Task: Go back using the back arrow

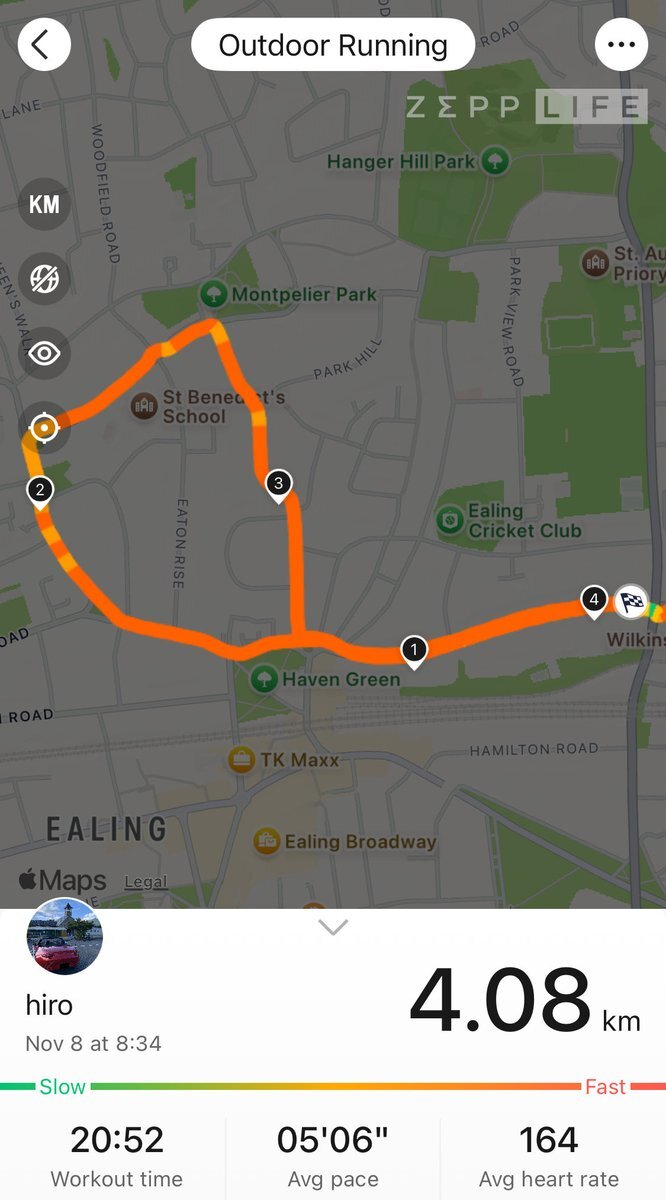Action: coord(44,45)
